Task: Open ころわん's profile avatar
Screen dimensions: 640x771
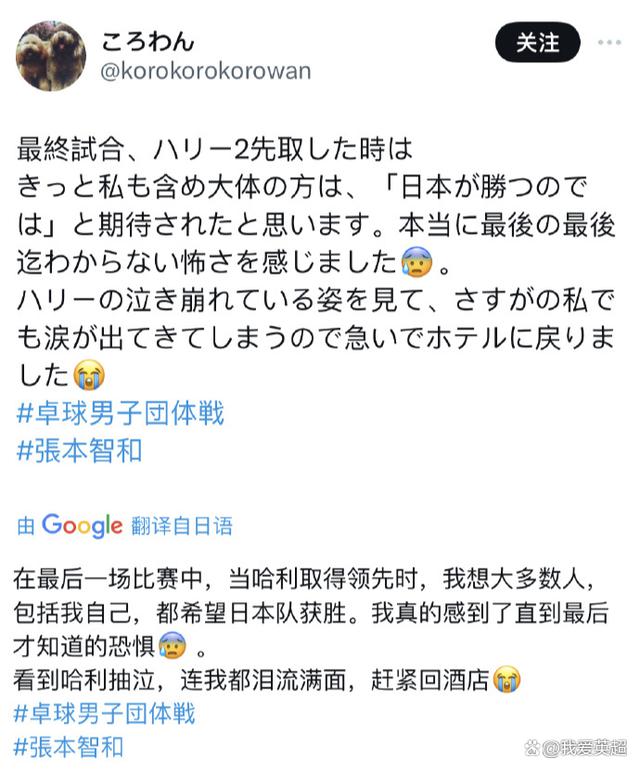Action: coord(51,55)
